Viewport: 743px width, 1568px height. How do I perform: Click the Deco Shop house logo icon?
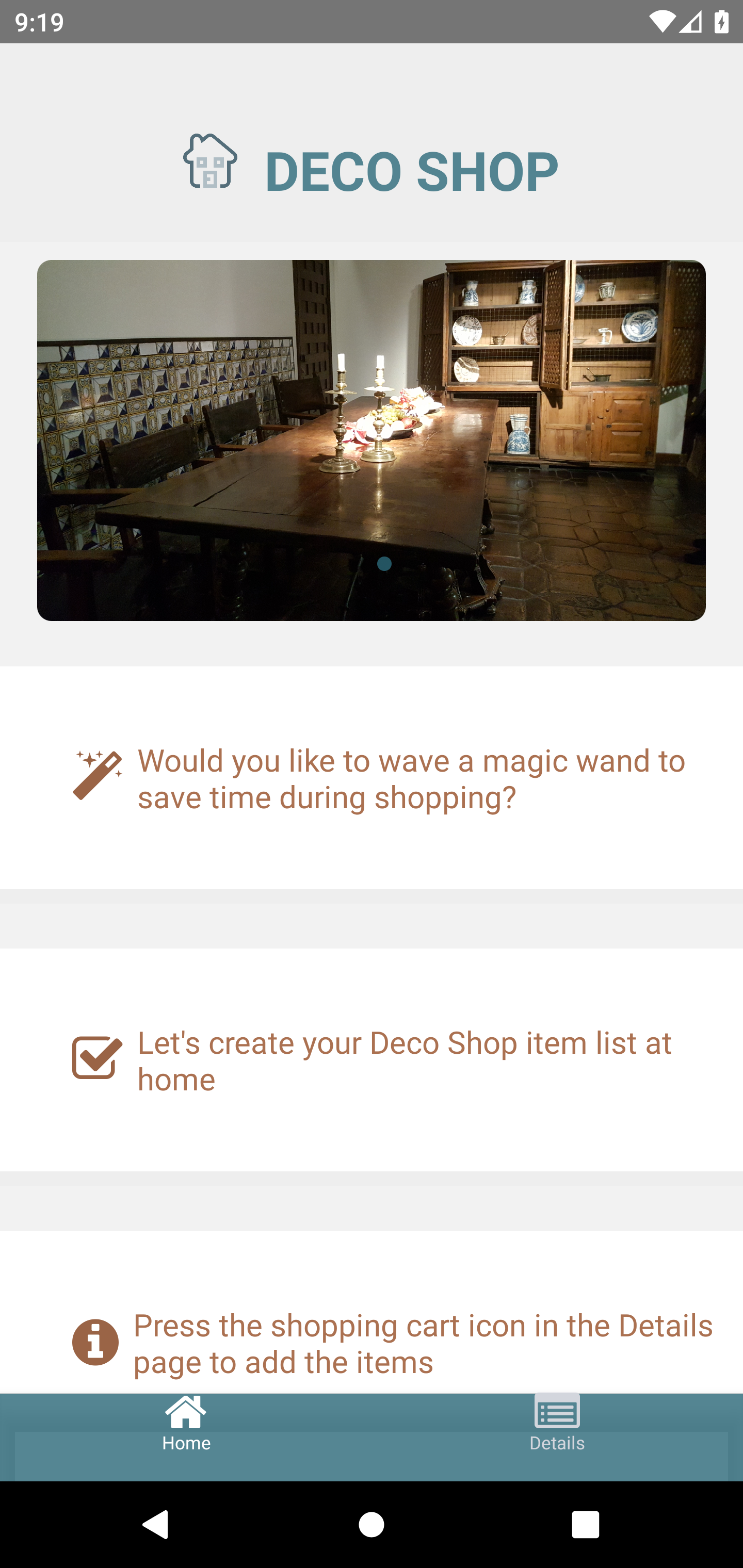tap(209, 161)
